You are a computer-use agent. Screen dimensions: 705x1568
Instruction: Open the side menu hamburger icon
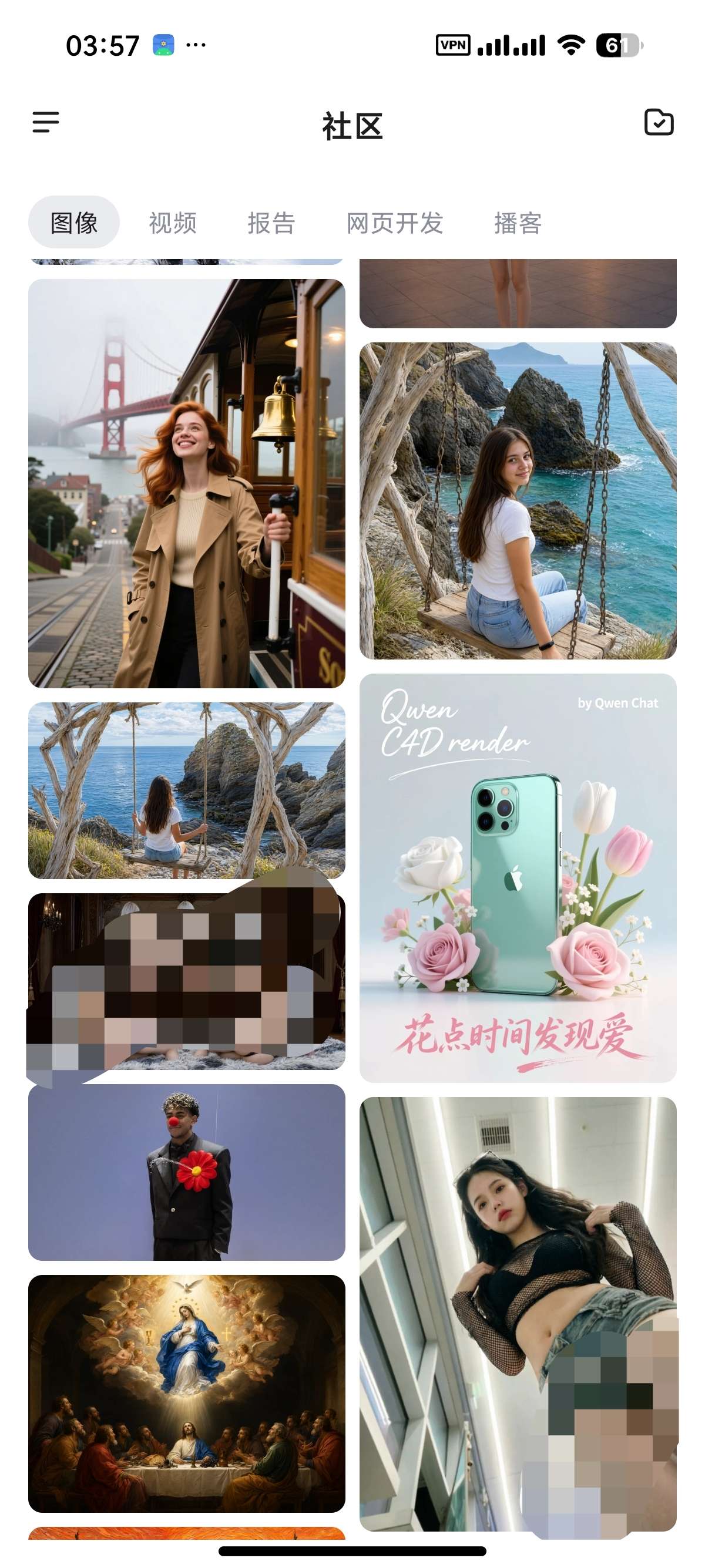(46, 122)
